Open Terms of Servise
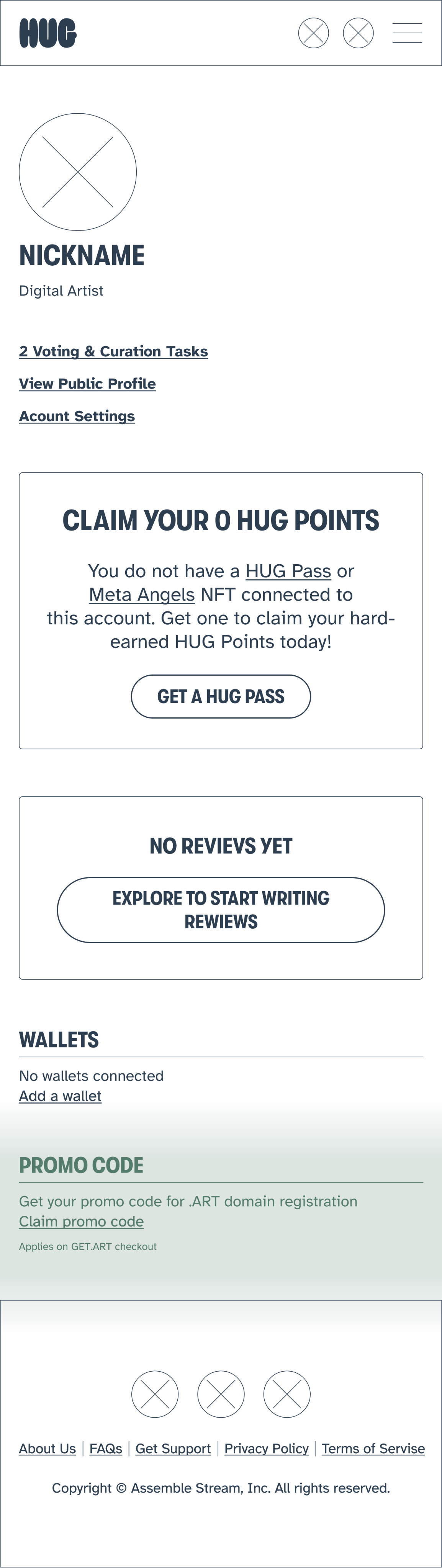Image resolution: width=442 pixels, height=1568 pixels. pos(373,1449)
